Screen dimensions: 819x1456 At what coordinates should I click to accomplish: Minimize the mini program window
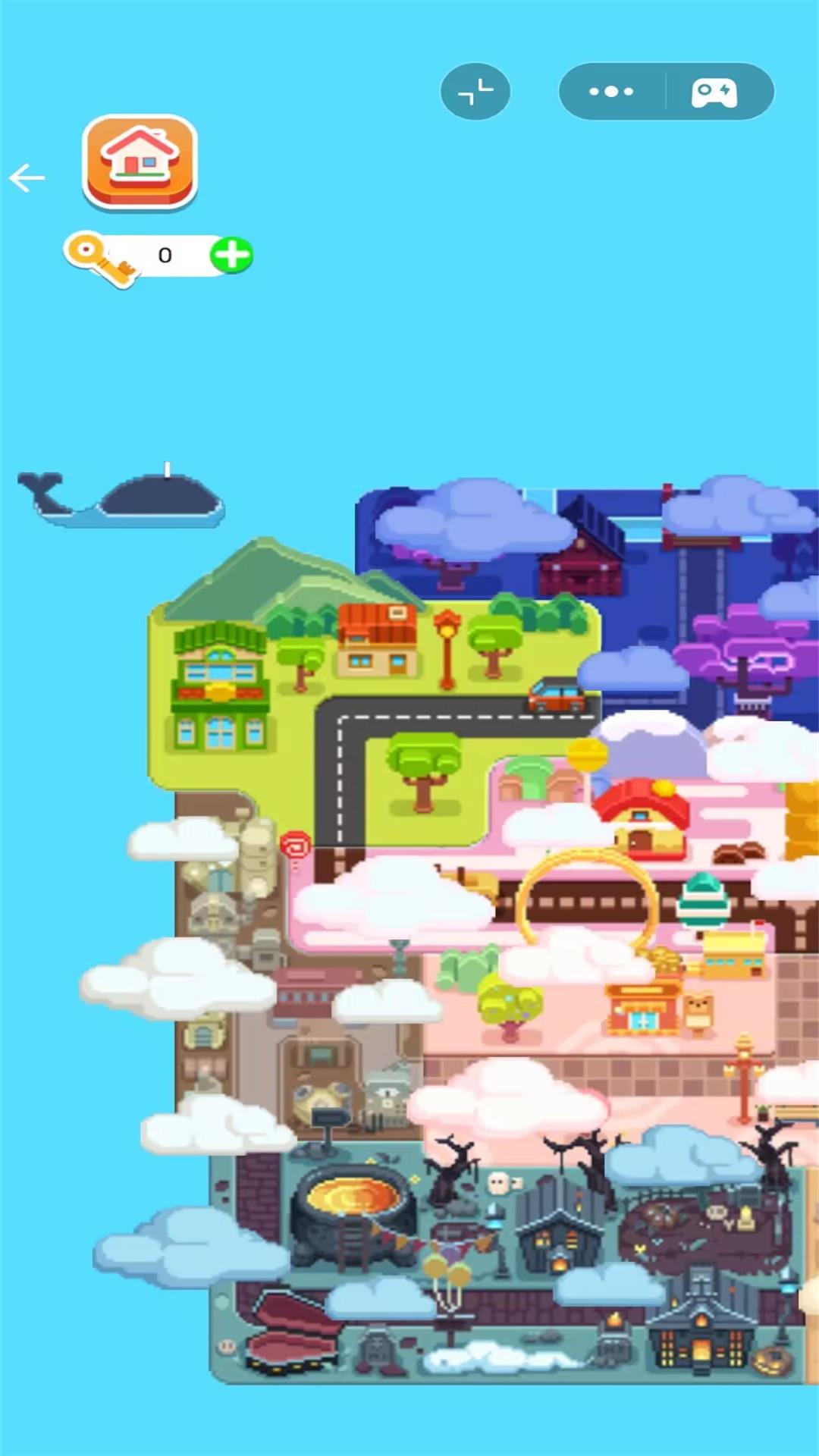475,91
